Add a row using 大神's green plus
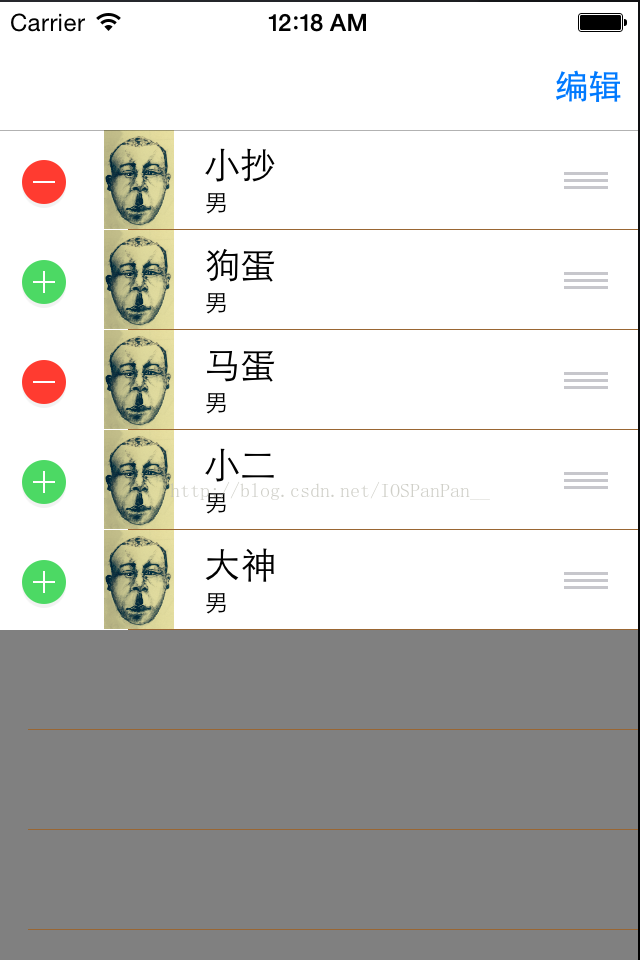640x960 pixels. coord(44,582)
